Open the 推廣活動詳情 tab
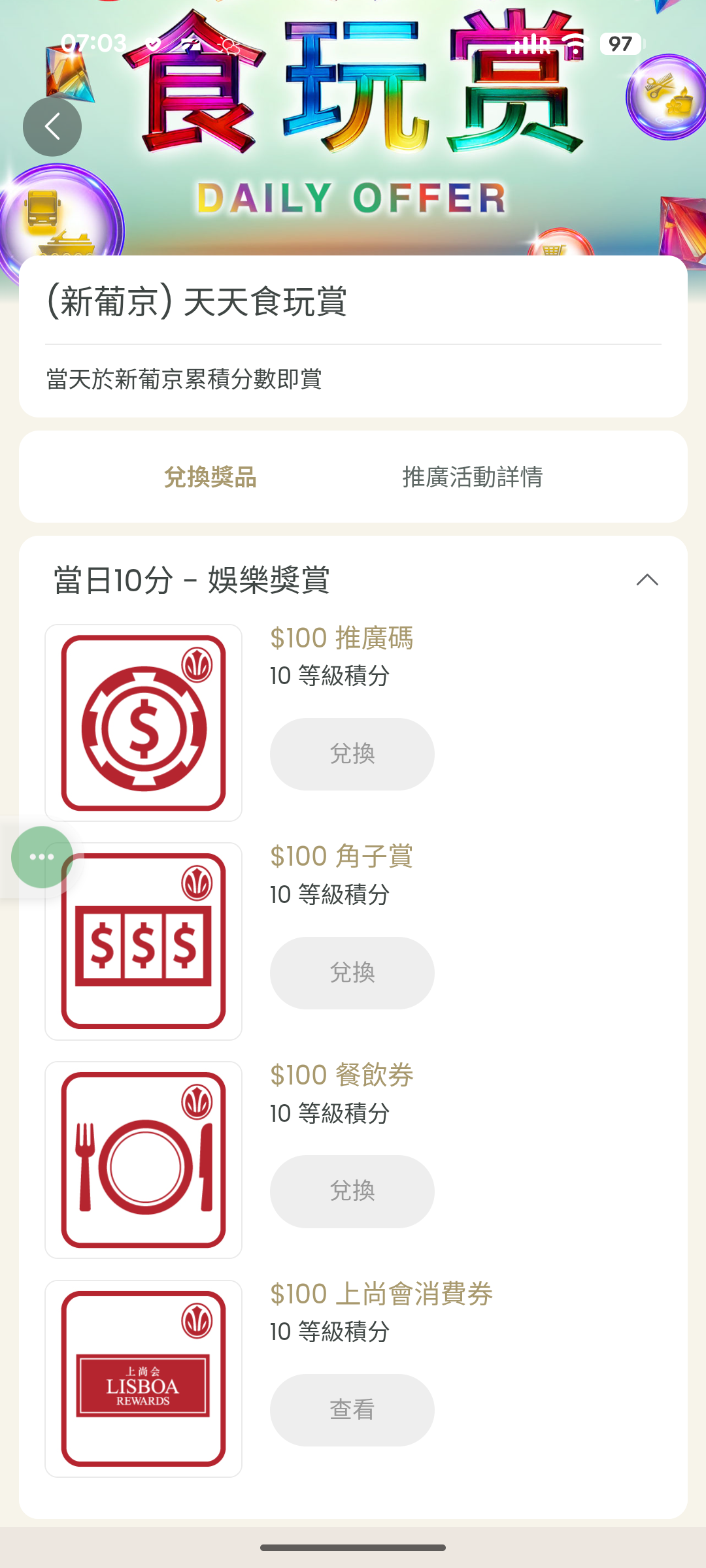 coord(472,477)
